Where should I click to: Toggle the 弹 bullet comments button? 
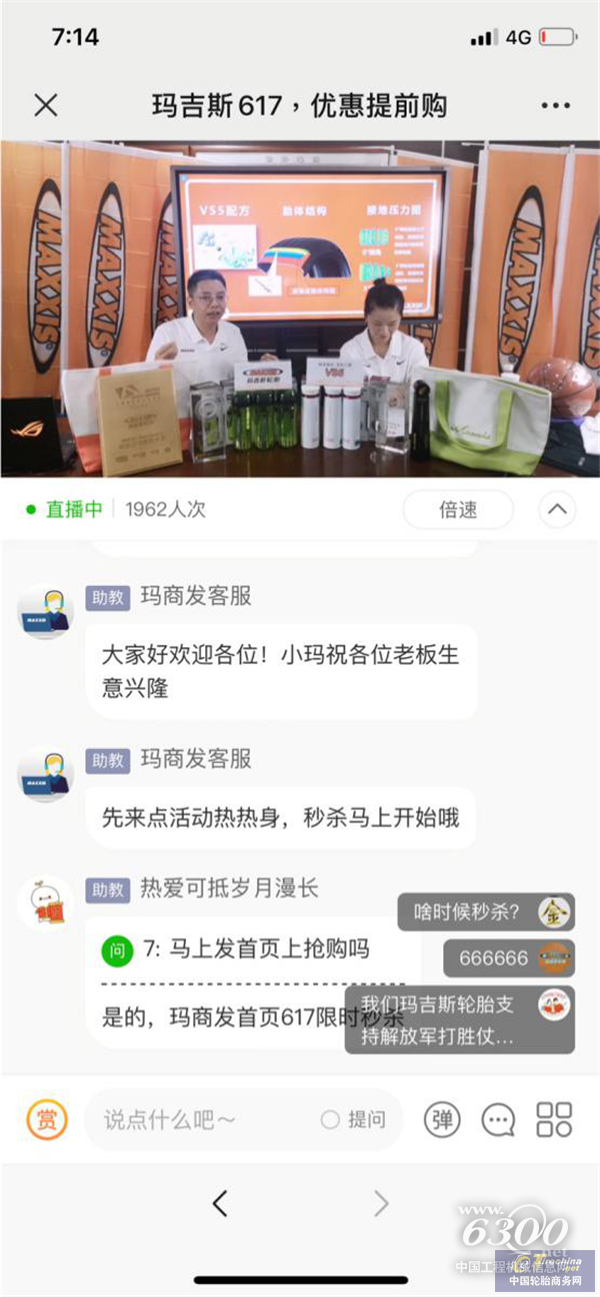pos(442,1120)
